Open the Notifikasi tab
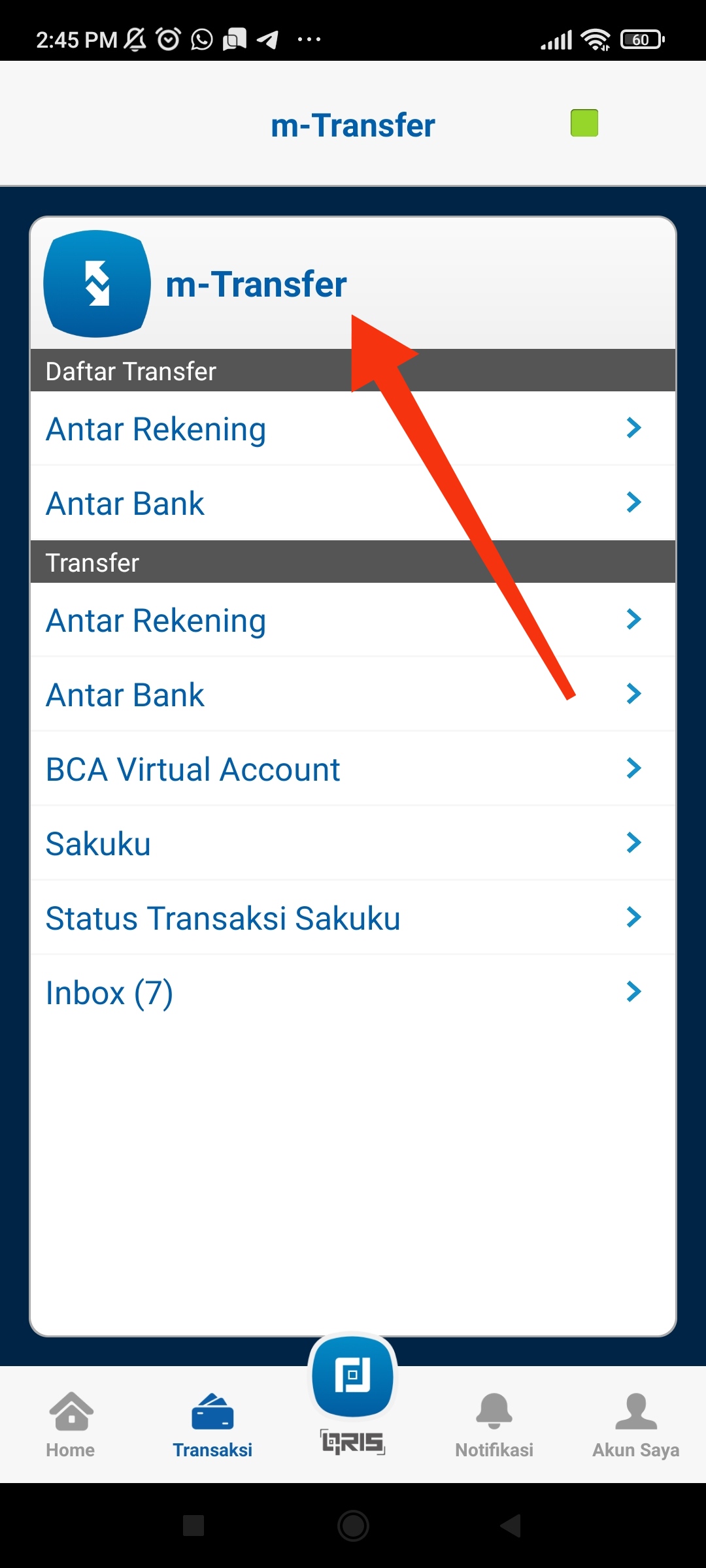The height and width of the screenshot is (1568, 706). (x=494, y=1424)
